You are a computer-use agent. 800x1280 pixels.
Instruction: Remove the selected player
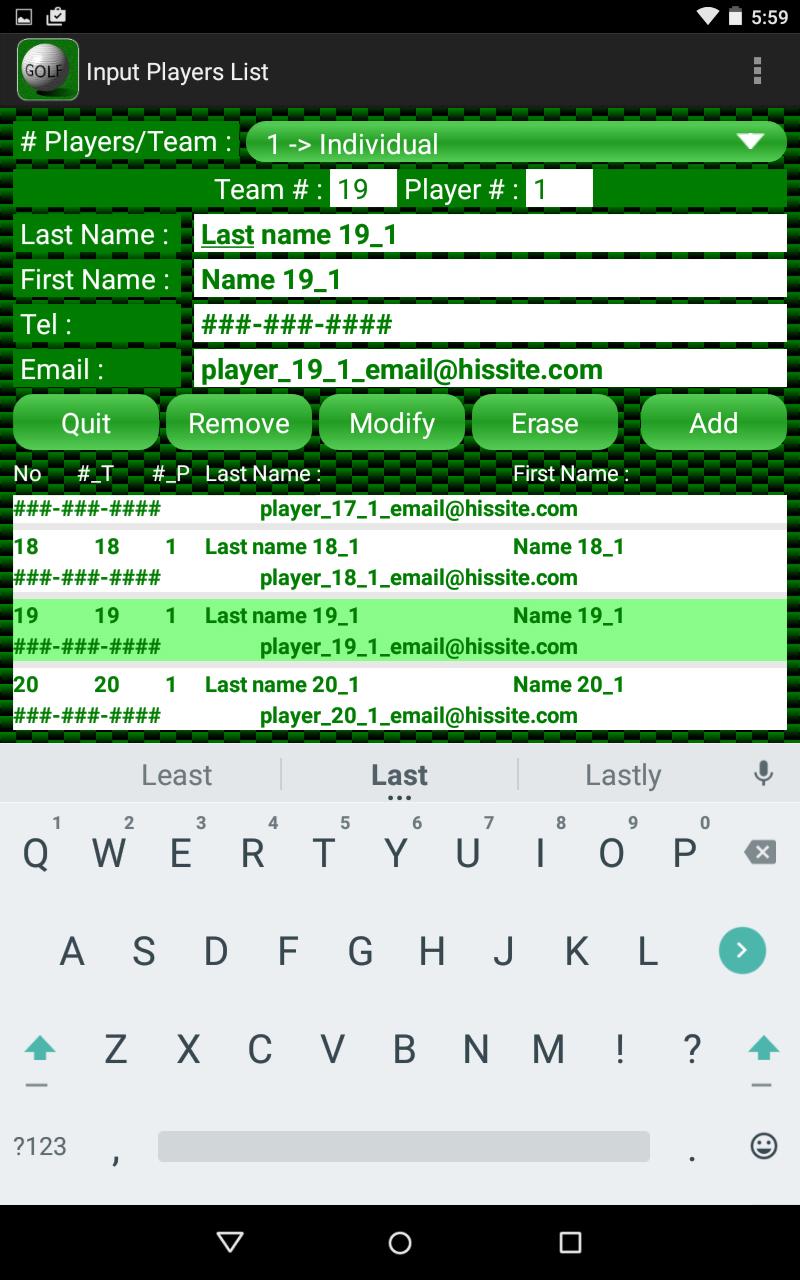(239, 423)
